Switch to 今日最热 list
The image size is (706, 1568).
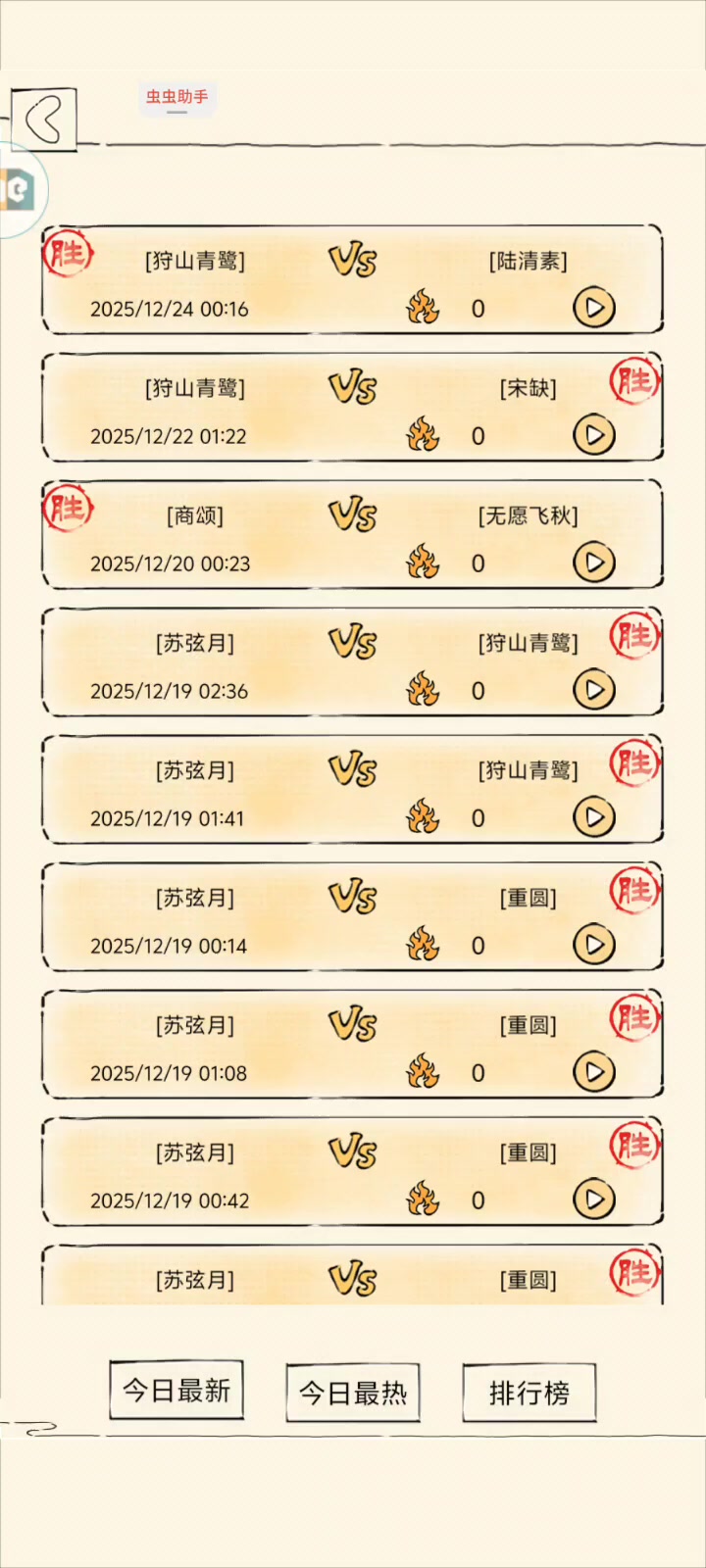[x=353, y=1393]
